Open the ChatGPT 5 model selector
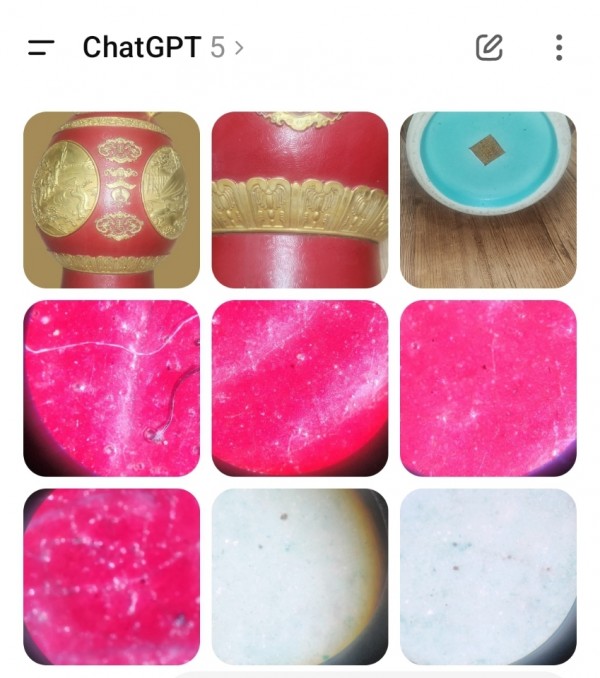Screen dimensions: 600x678 point(162,47)
